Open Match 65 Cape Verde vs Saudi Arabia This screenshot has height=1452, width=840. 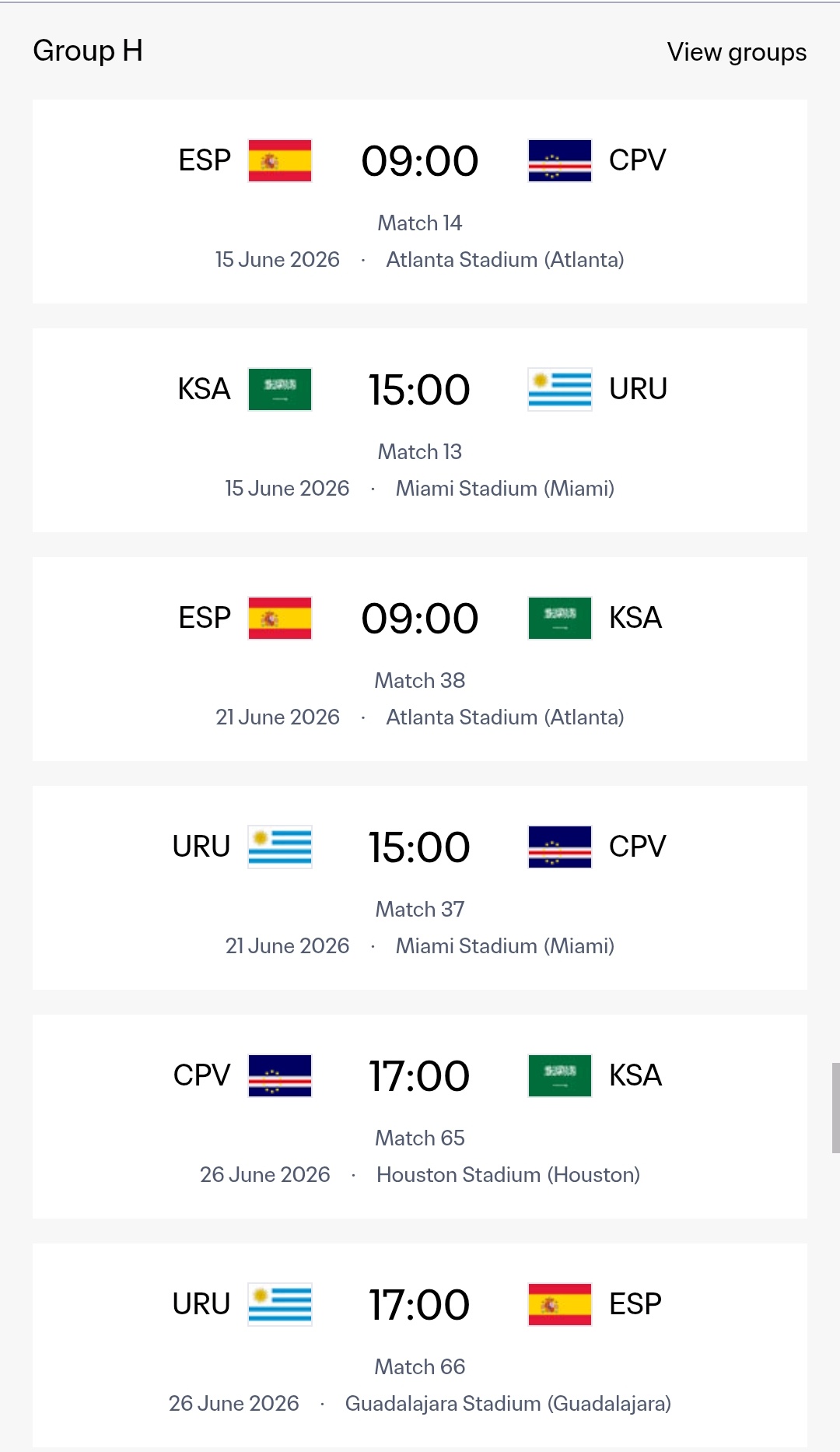420,1116
